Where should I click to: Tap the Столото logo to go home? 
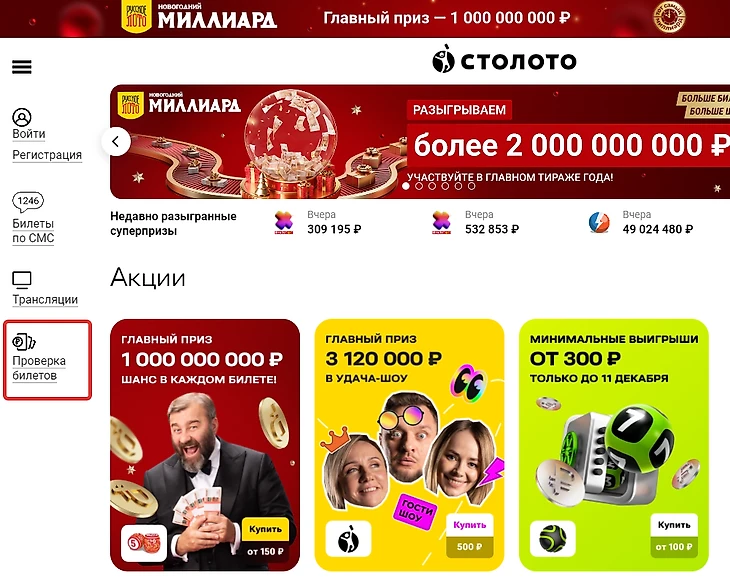tap(504, 61)
